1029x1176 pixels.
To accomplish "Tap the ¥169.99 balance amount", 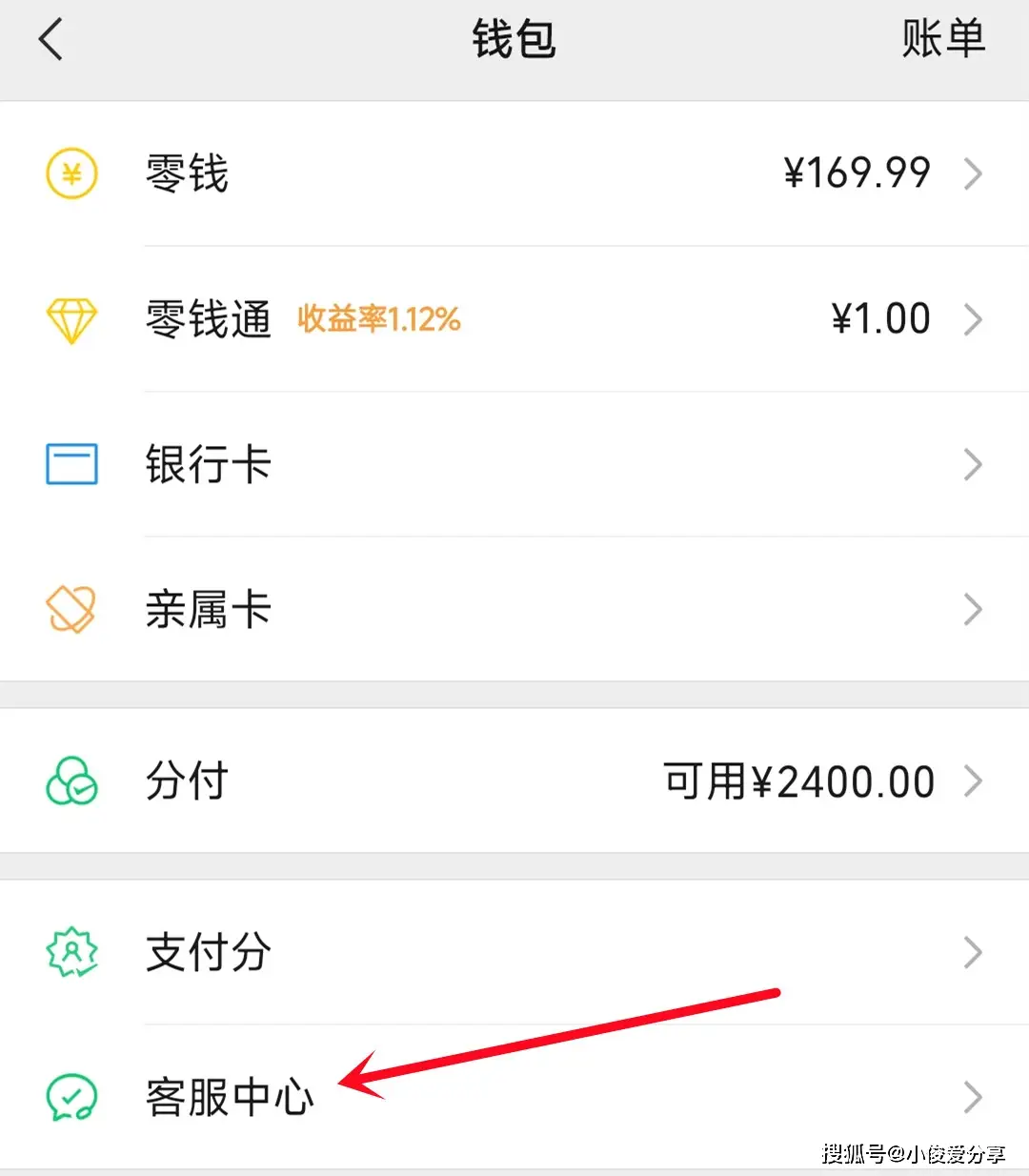I will pos(856,173).
